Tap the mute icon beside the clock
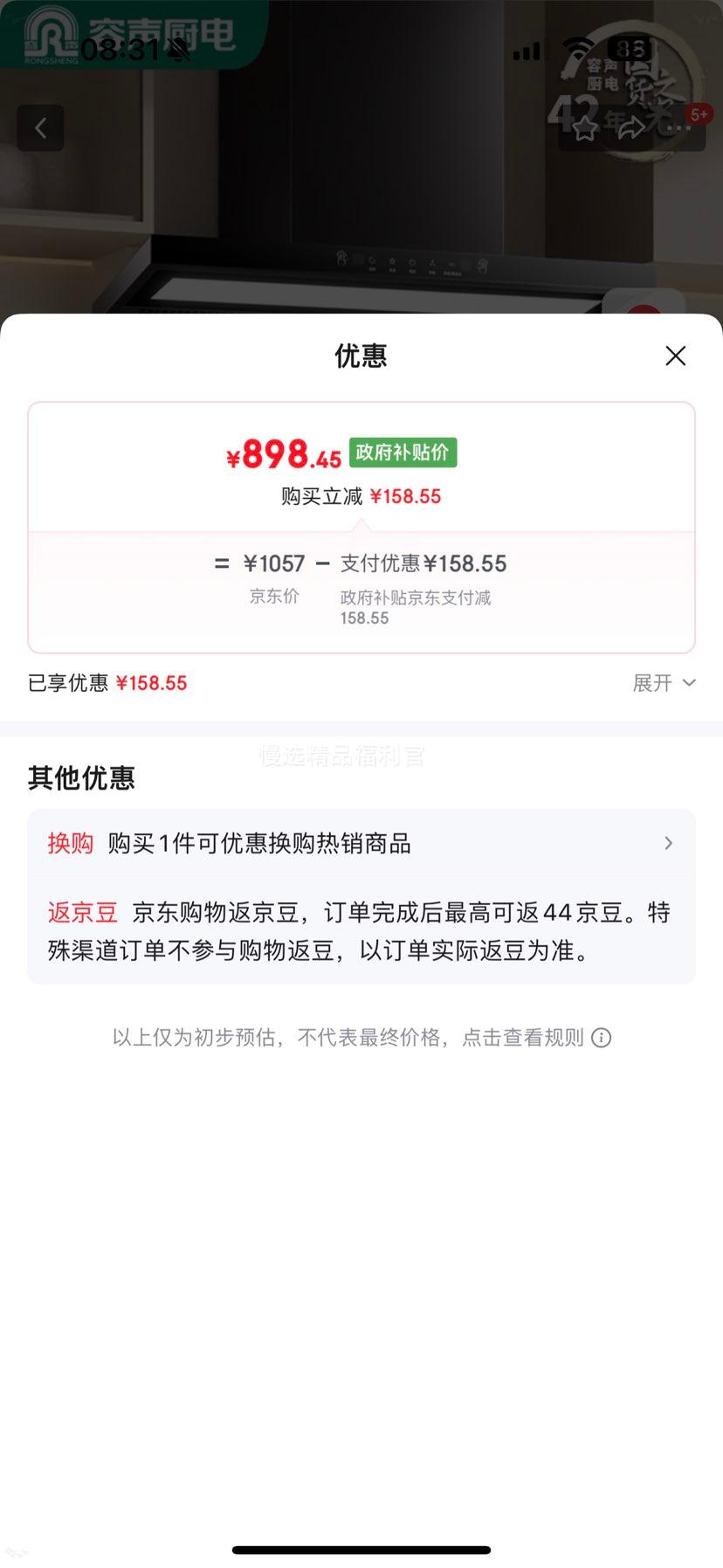The height and width of the screenshot is (1568, 723). pyautogui.click(x=177, y=50)
